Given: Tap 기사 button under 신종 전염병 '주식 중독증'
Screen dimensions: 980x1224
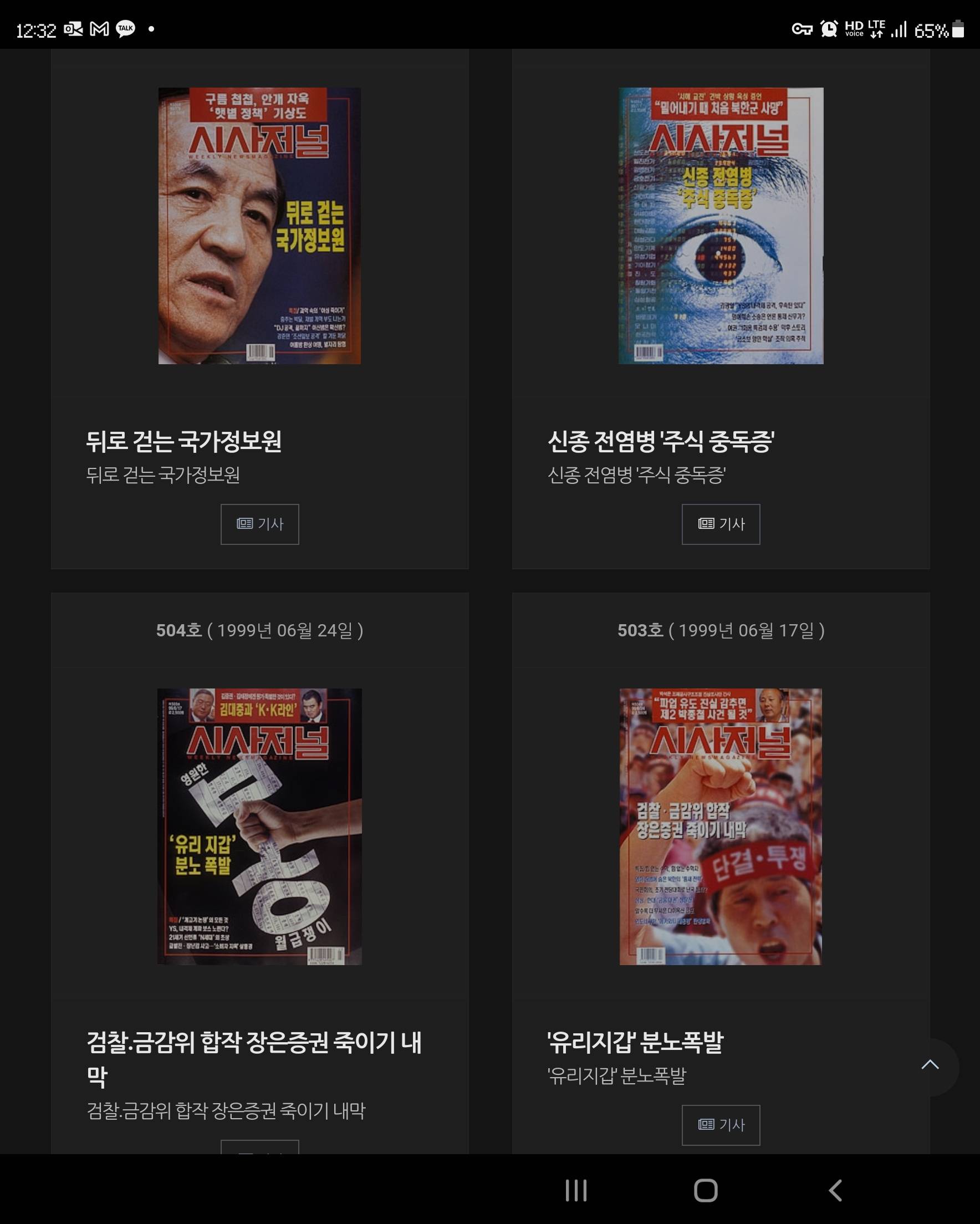Looking at the screenshot, I should tap(721, 524).
